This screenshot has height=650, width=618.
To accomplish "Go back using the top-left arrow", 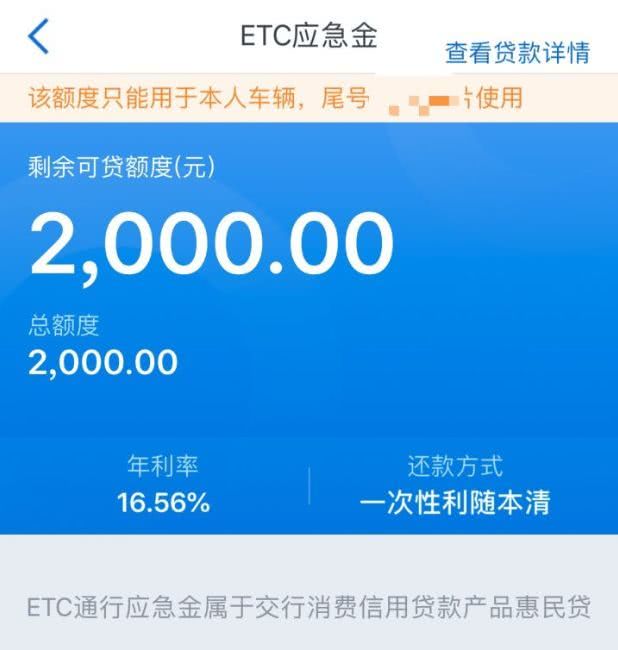I will pos(38,37).
